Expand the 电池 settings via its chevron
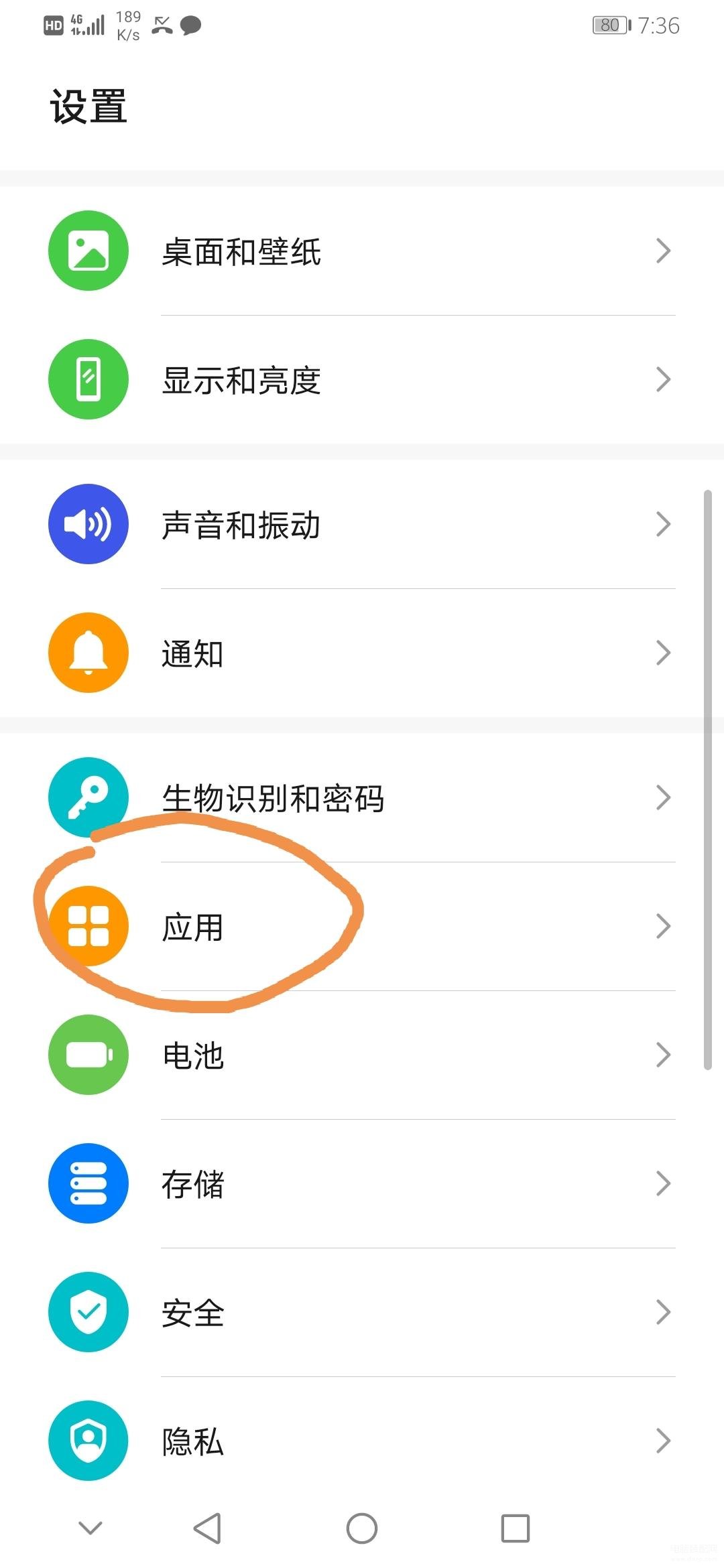The width and height of the screenshot is (724, 1568). [x=663, y=1054]
